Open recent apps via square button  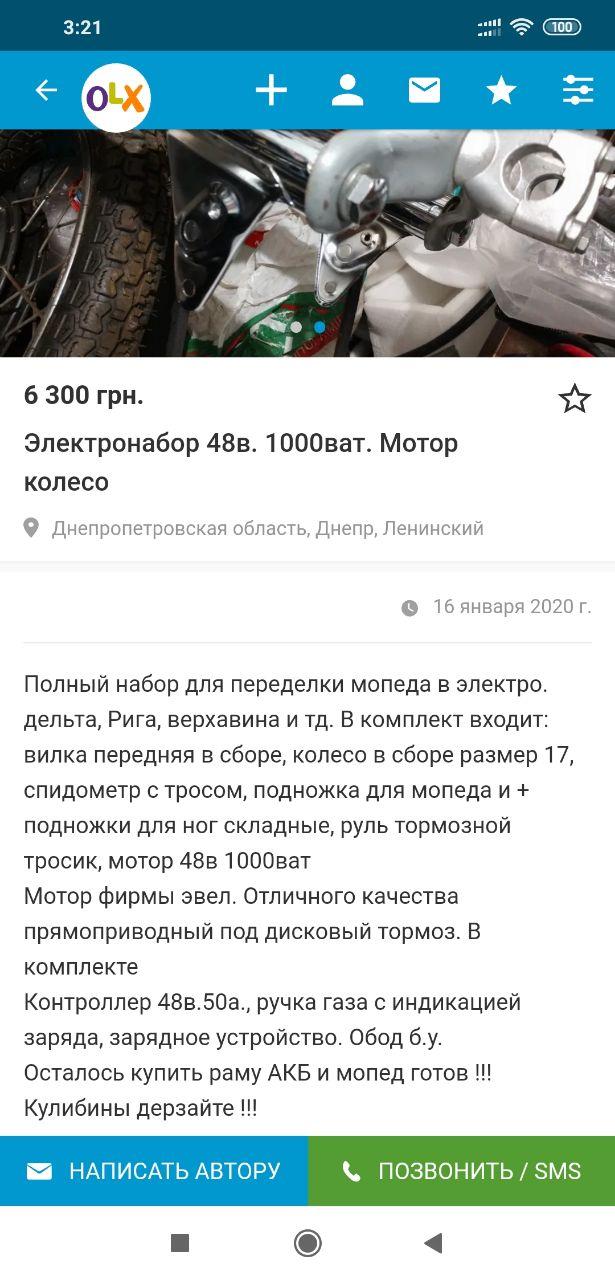point(180,1243)
